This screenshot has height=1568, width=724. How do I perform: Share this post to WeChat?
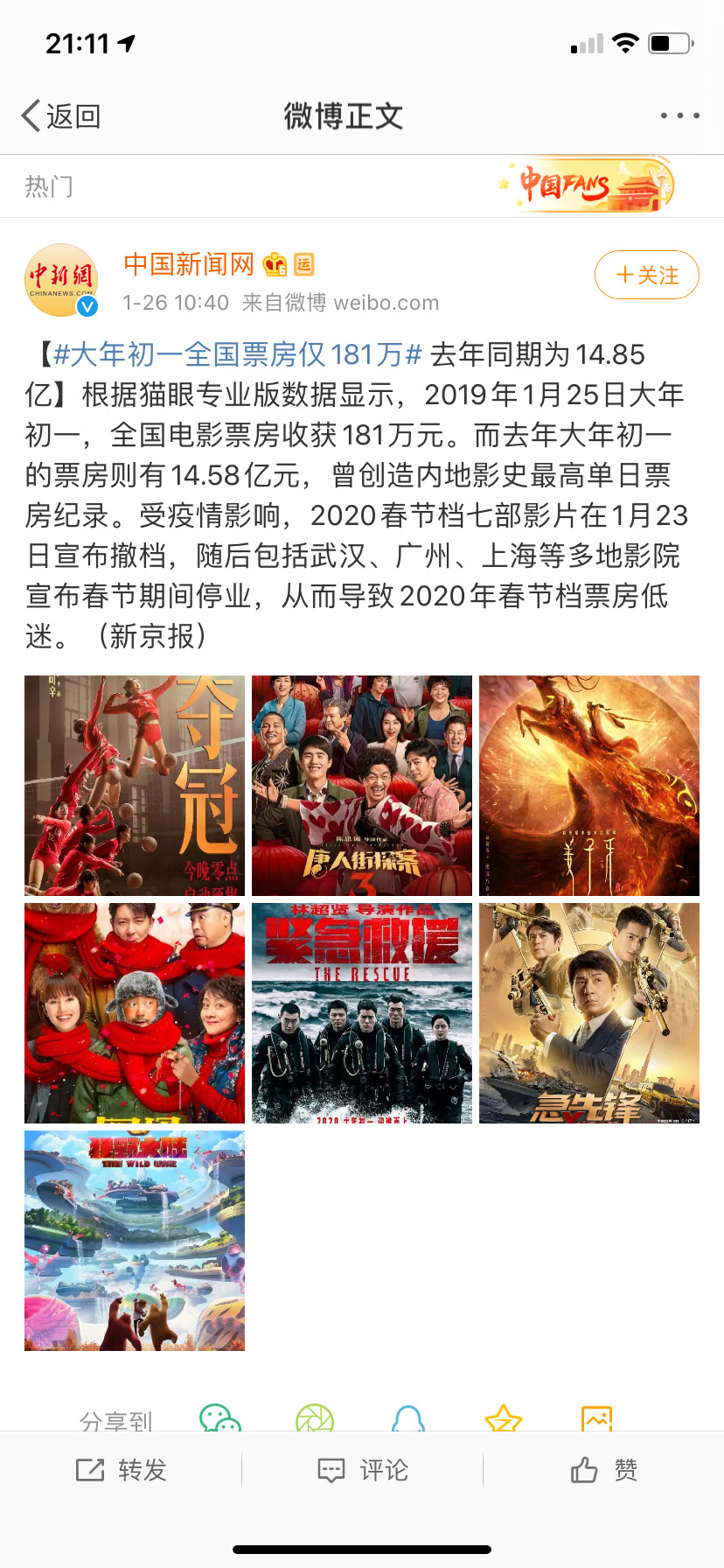pyautogui.click(x=219, y=1417)
